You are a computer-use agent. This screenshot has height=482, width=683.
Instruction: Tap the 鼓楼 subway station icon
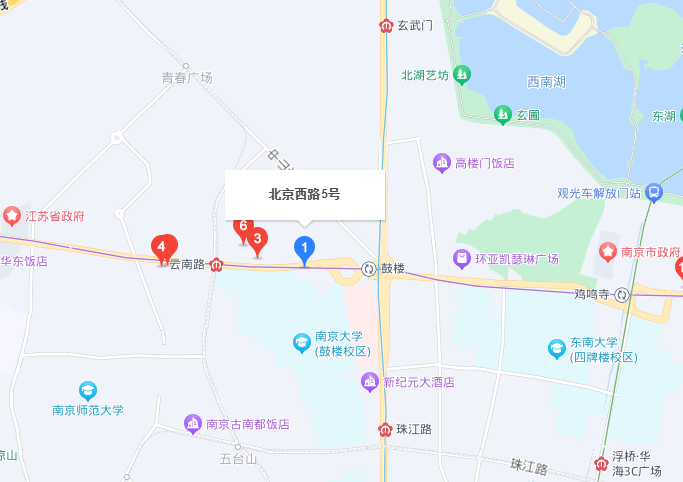[x=369, y=268]
